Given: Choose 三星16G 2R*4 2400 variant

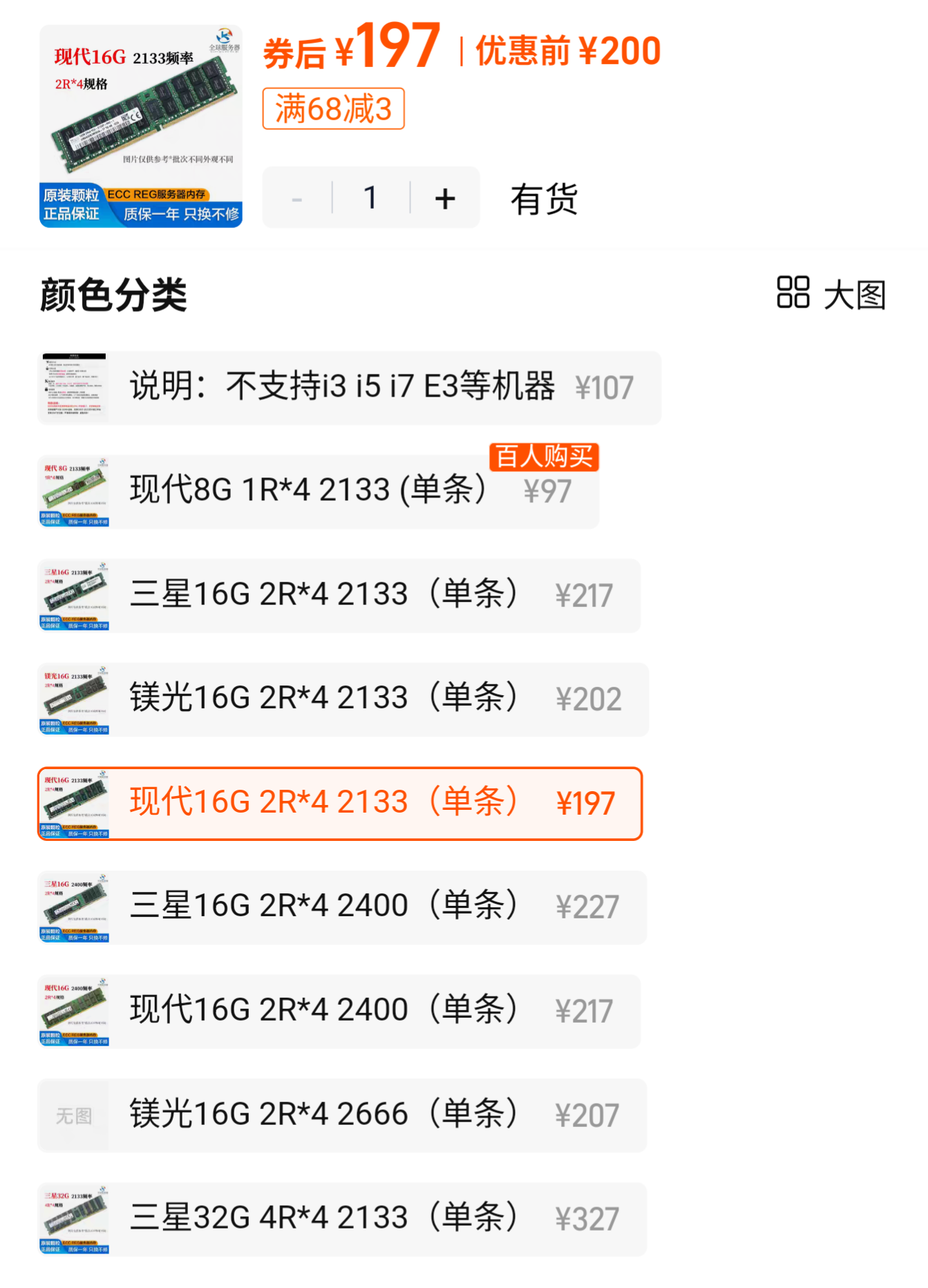Looking at the screenshot, I should point(342,907).
